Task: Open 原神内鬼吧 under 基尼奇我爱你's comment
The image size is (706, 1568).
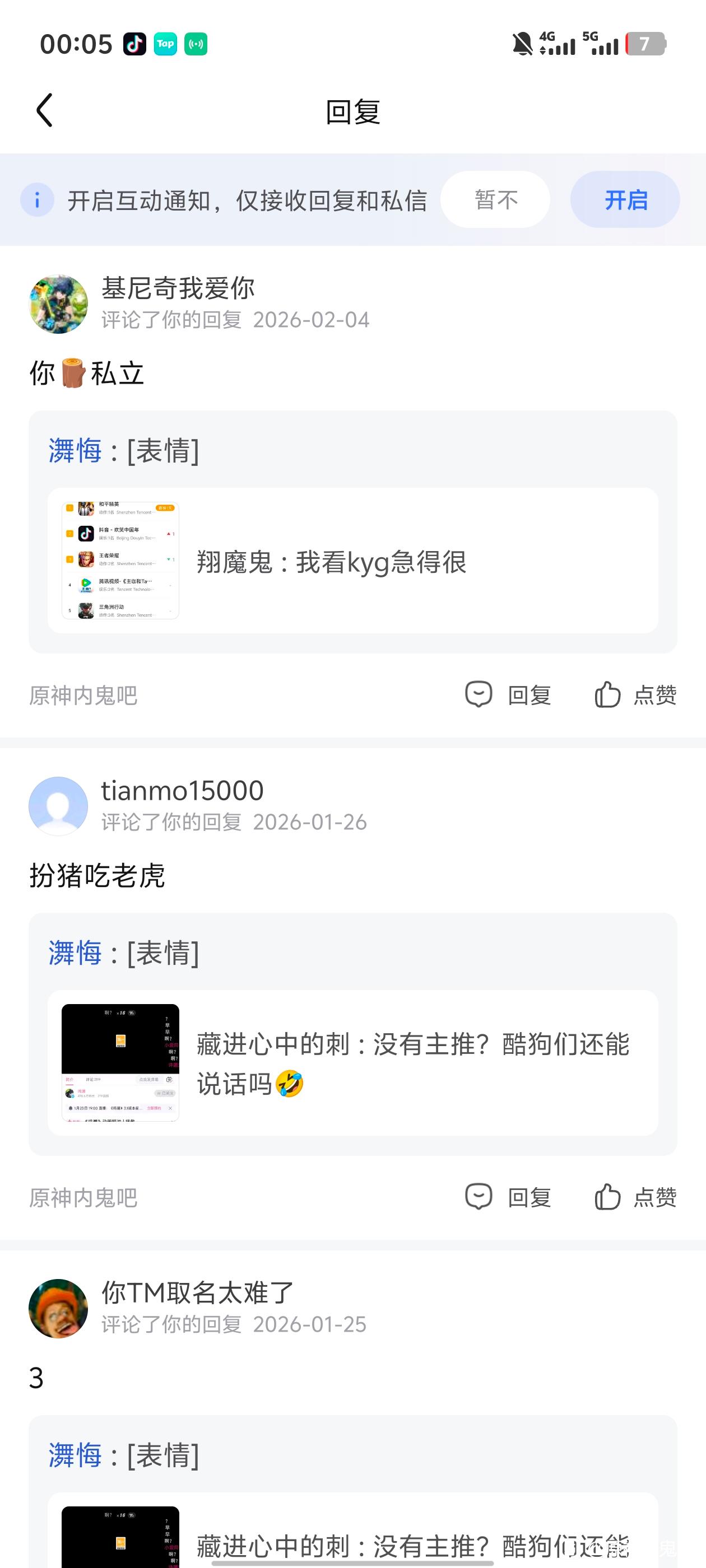Action: pos(83,695)
